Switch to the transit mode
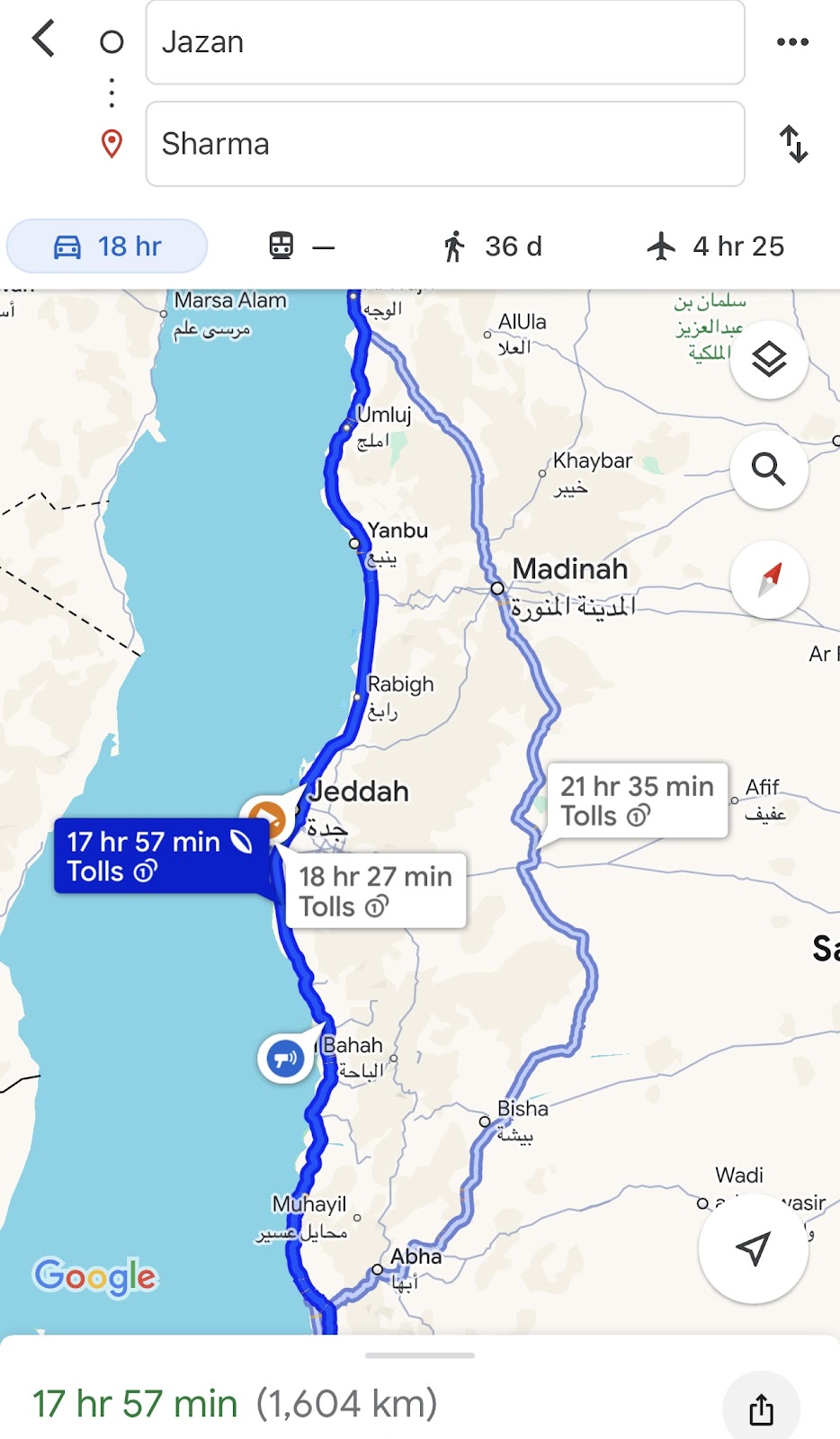Screen dimensions: 840x1439 (301, 246)
